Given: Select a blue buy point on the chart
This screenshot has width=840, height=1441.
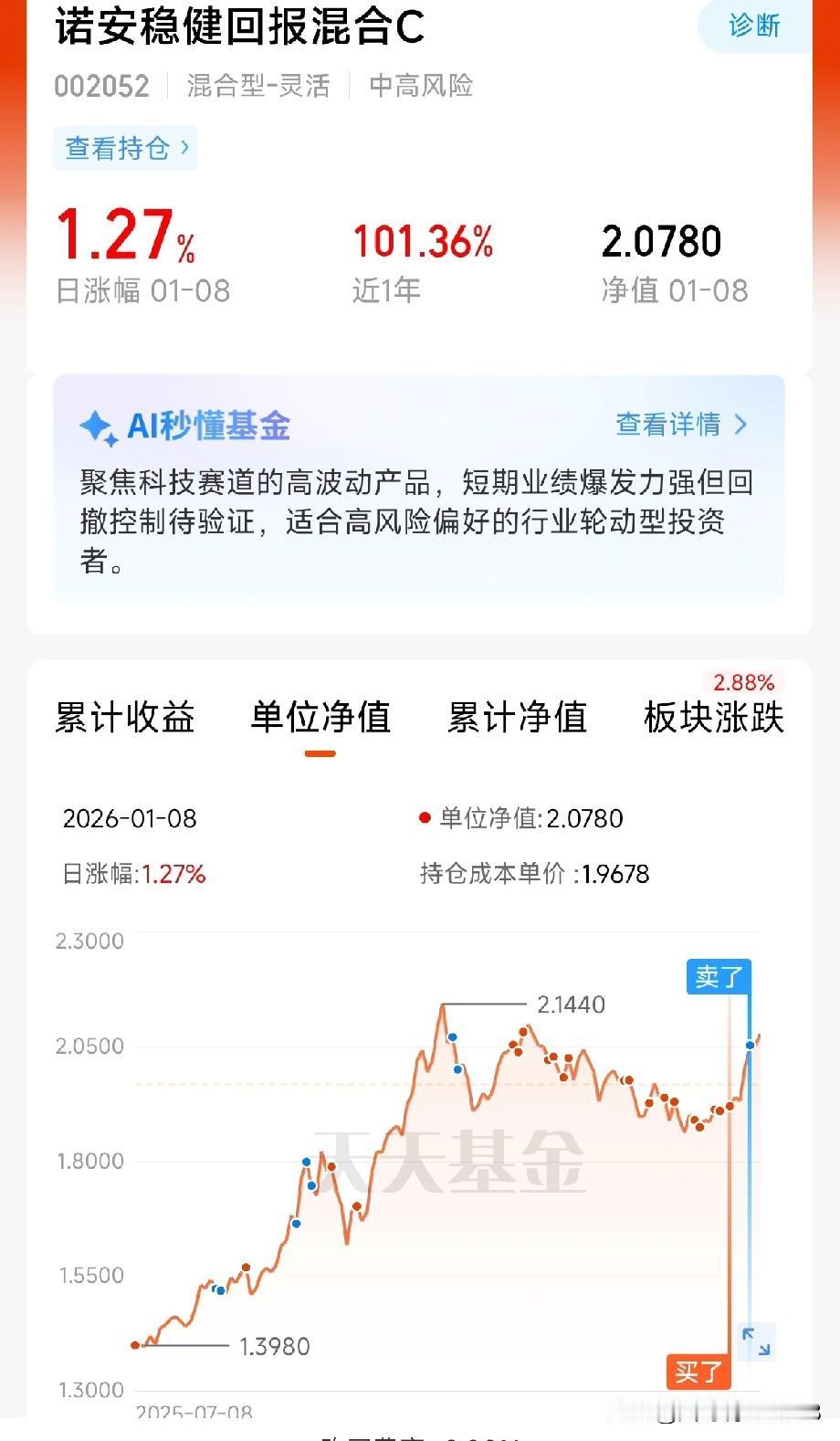Looking at the screenshot, I should 304,1162.
